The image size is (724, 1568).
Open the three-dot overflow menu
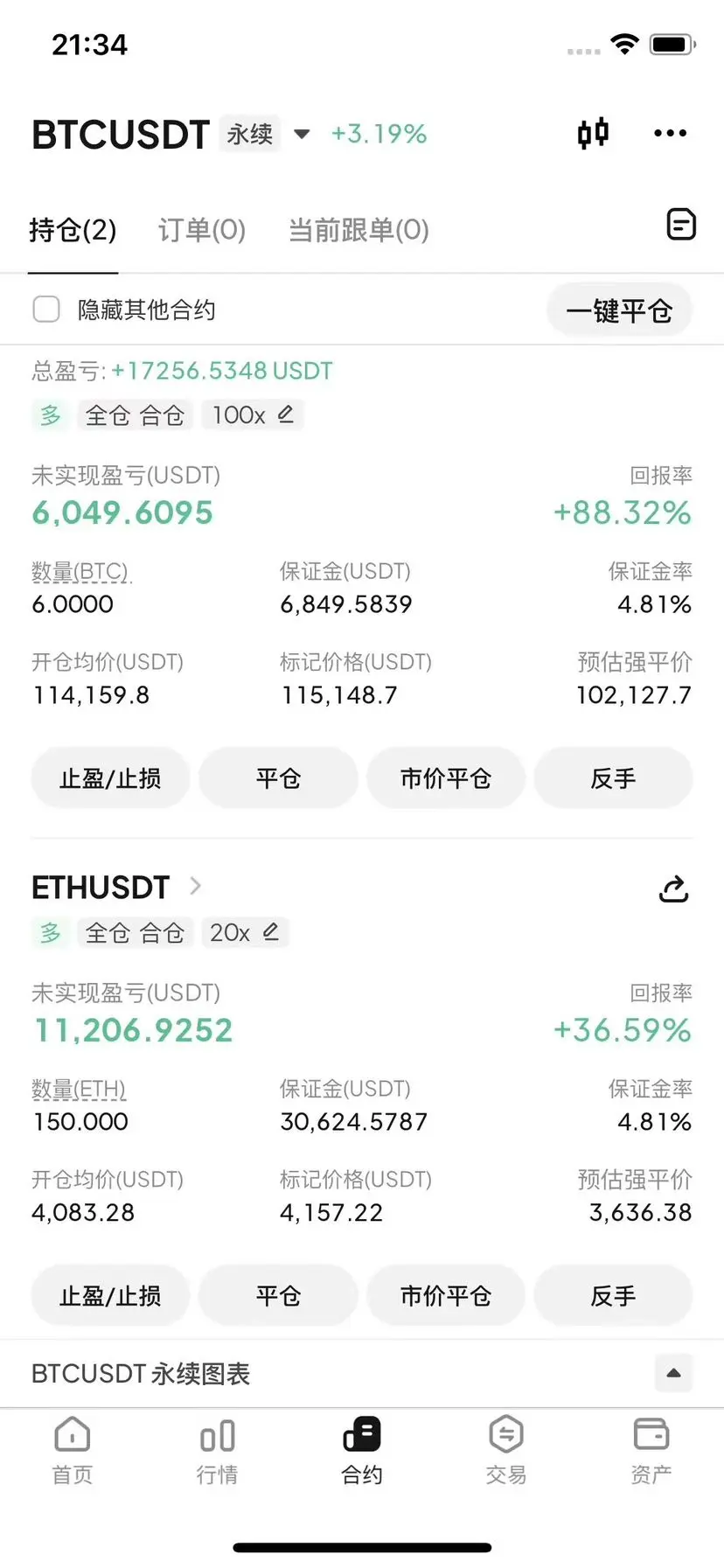670,133
